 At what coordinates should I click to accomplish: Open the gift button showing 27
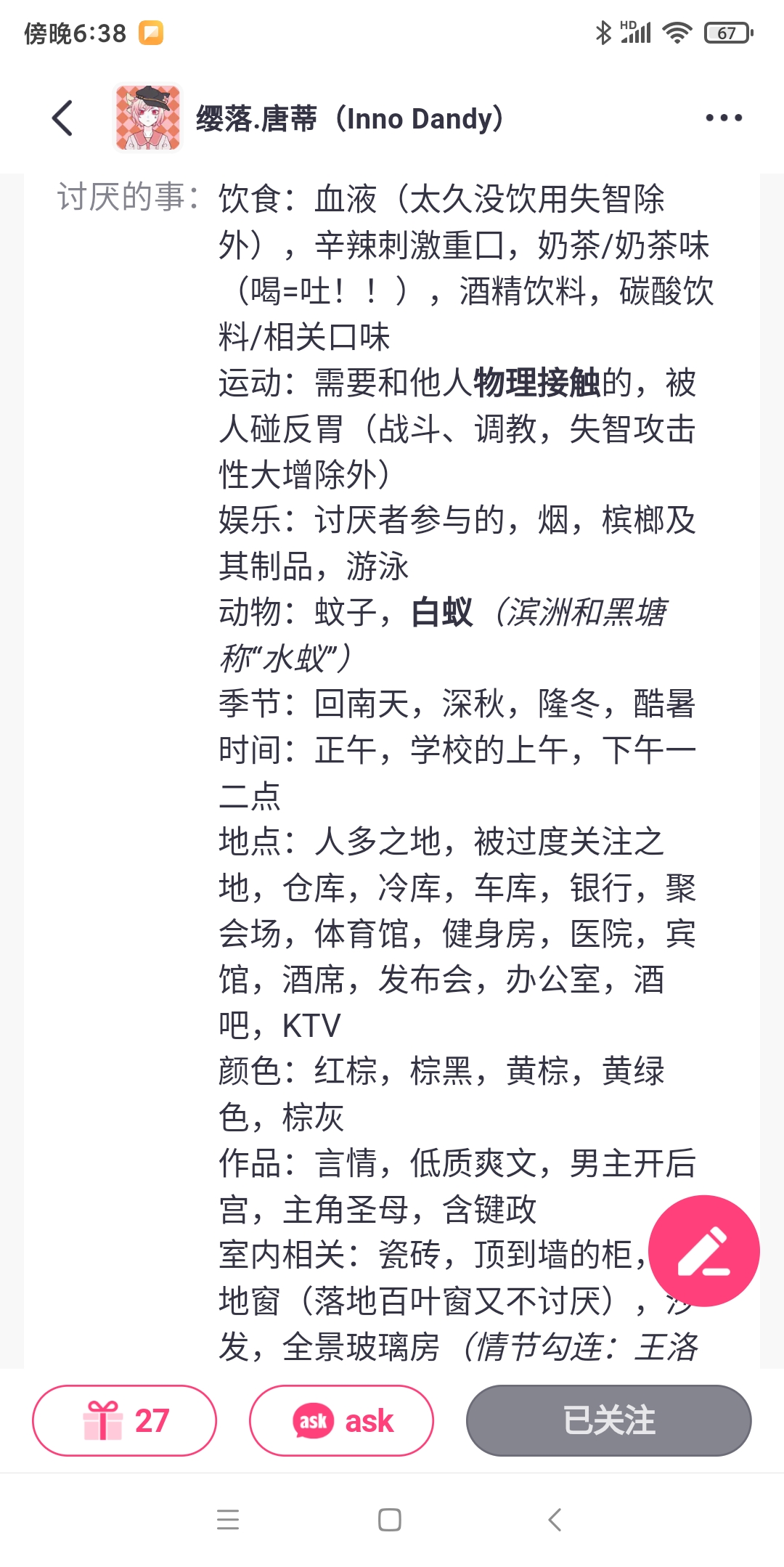124,1420
